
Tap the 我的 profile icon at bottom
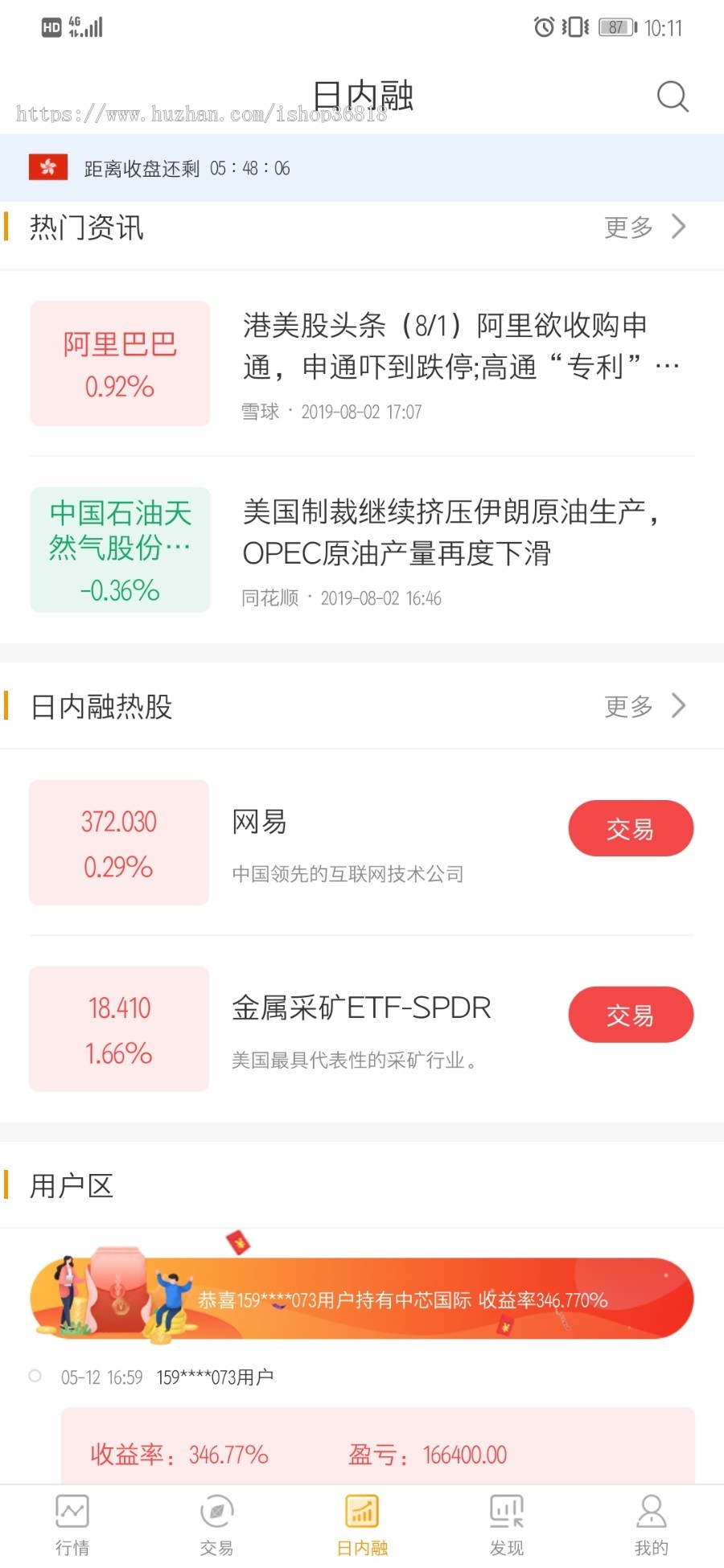tap(651, 1513)
